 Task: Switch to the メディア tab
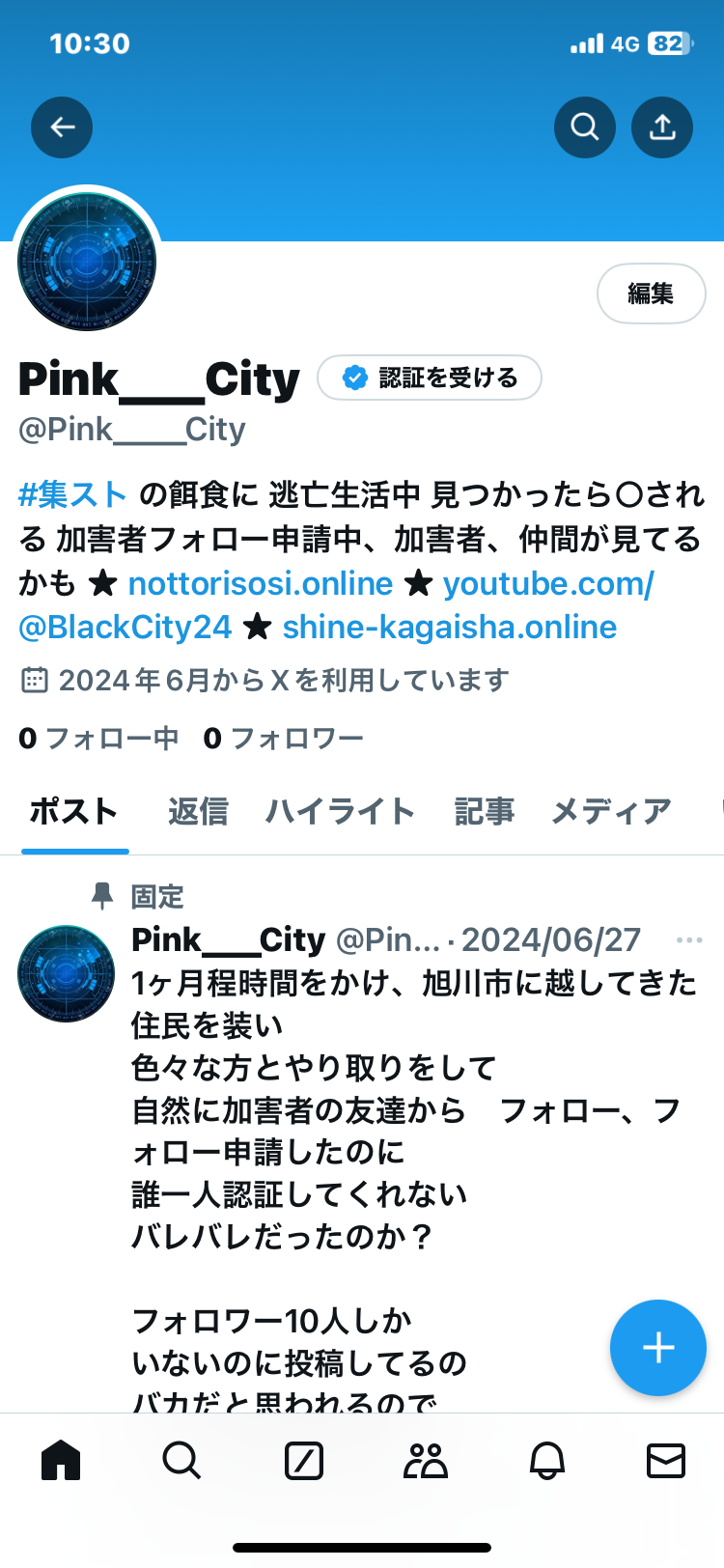(x=611, y=811)
